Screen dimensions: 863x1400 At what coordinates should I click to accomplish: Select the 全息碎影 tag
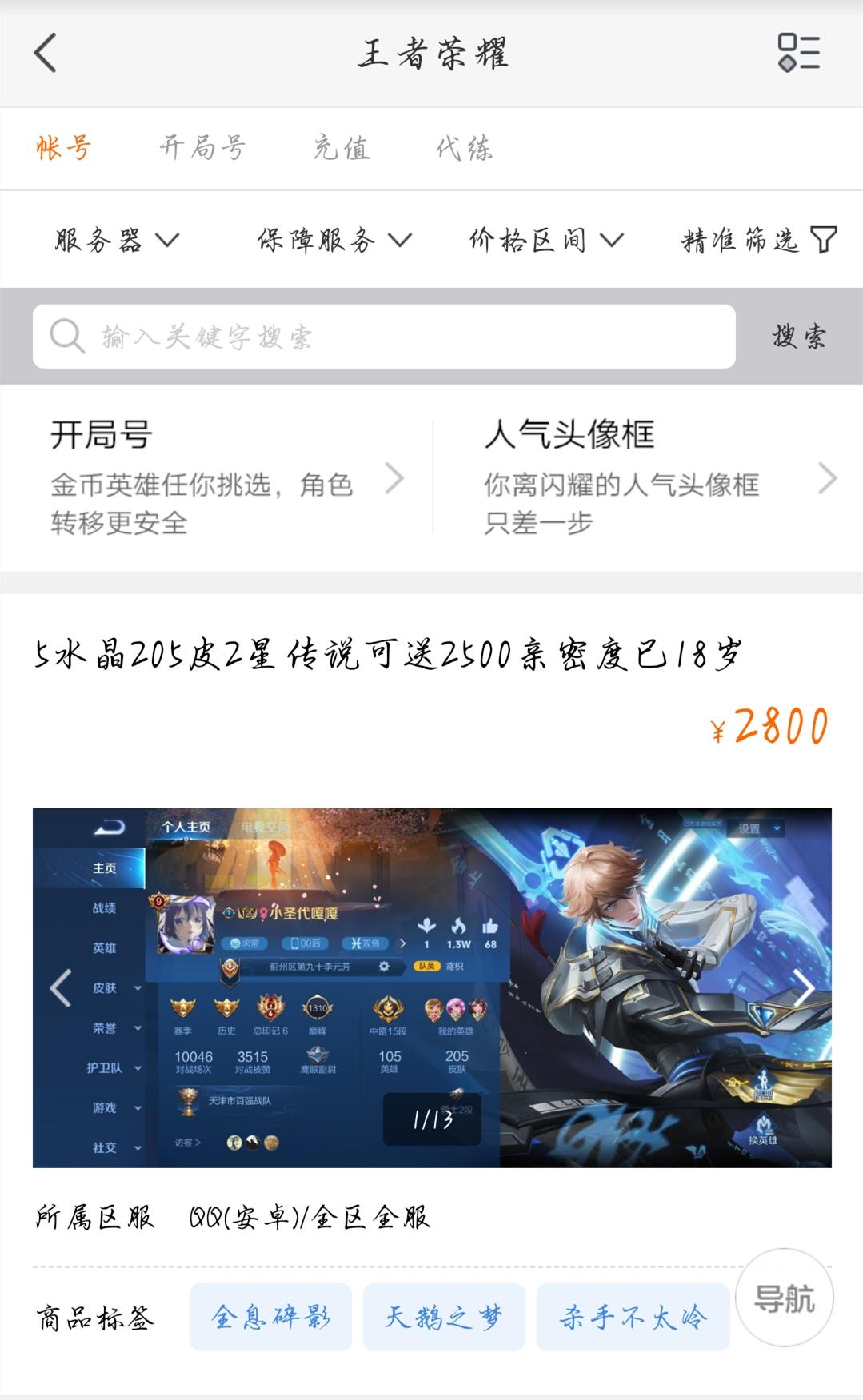coord(270,1317)
